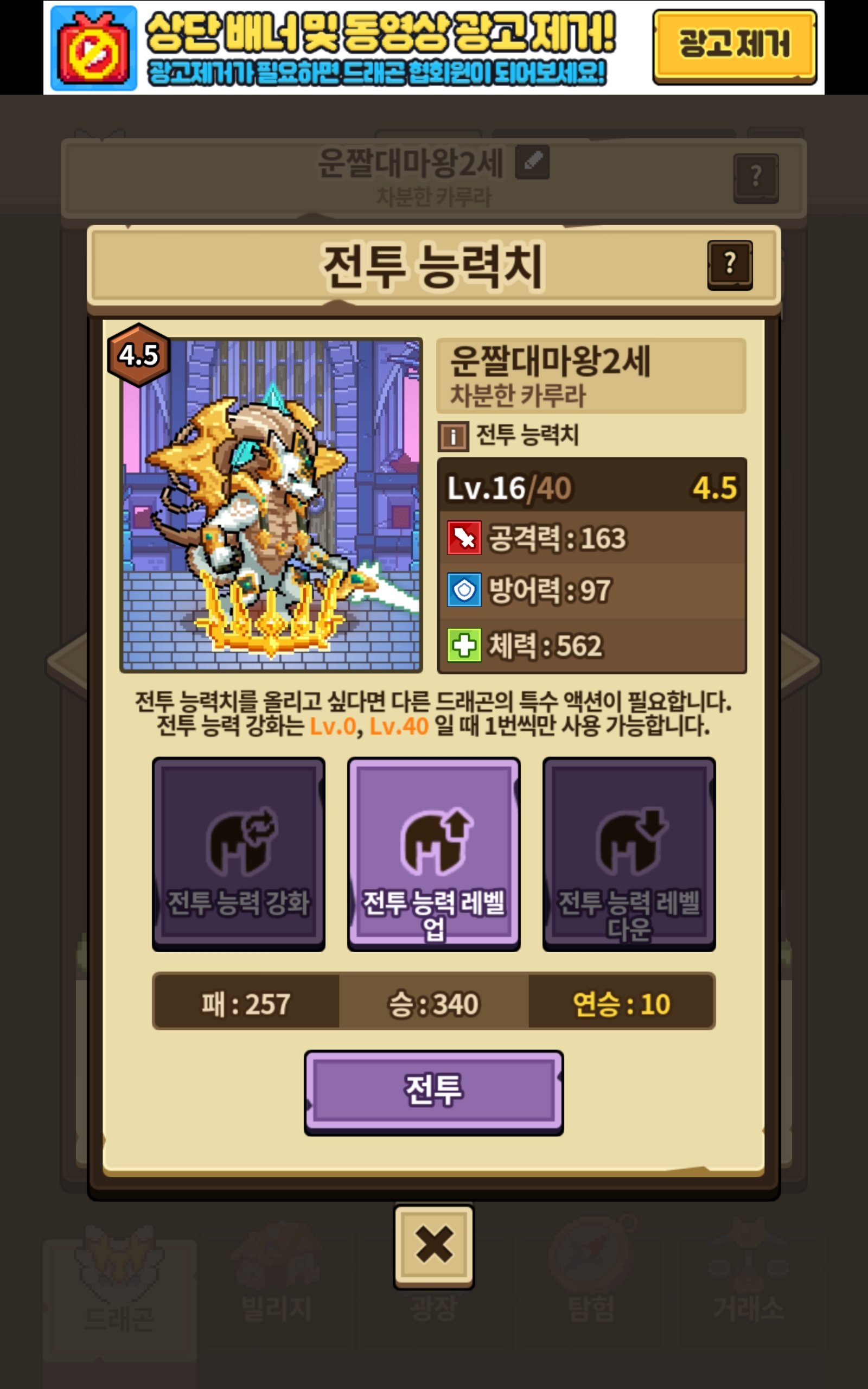Image resolution: width=868 pixels, height=1389 pixels.
Task: Select 전투 능력 레벨업
Action: coord(434,854)
